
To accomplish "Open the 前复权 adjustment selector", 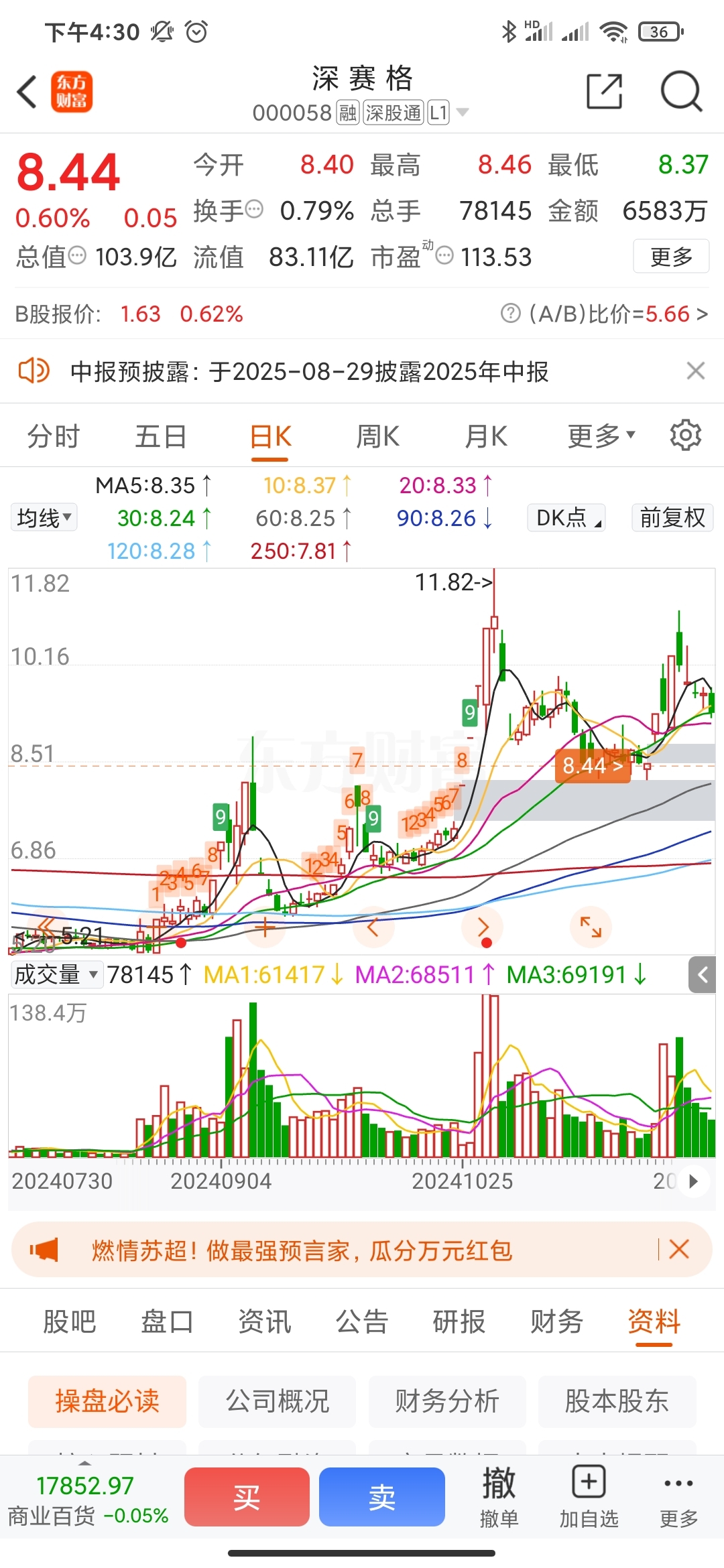I will click(672, 517).
